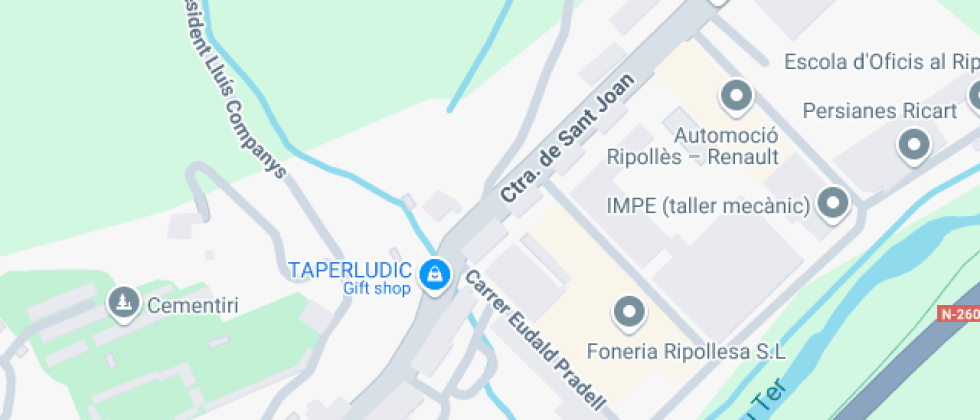Open Automoció Ripollès – Renault pin
Viewport: 980px width, 420px height.
pos(737,97)
